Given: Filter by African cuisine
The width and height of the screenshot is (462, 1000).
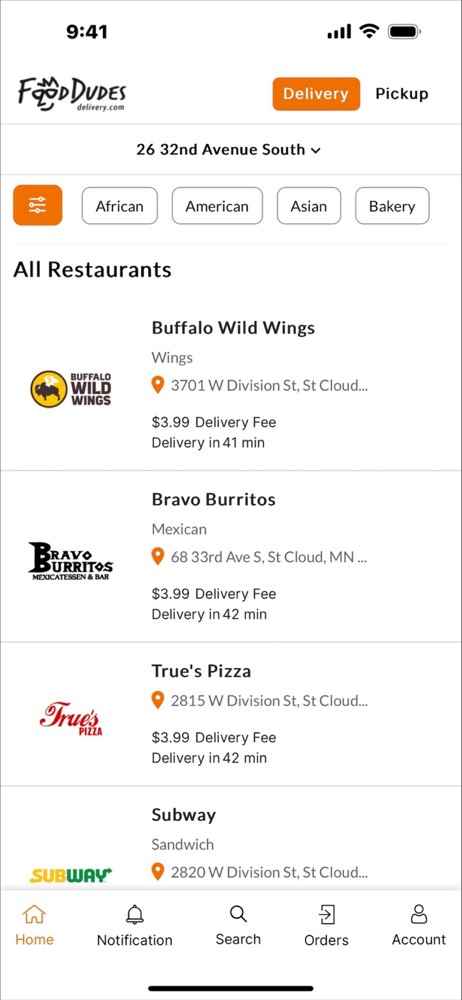Looking at the screenshot, I should point(119,206).
